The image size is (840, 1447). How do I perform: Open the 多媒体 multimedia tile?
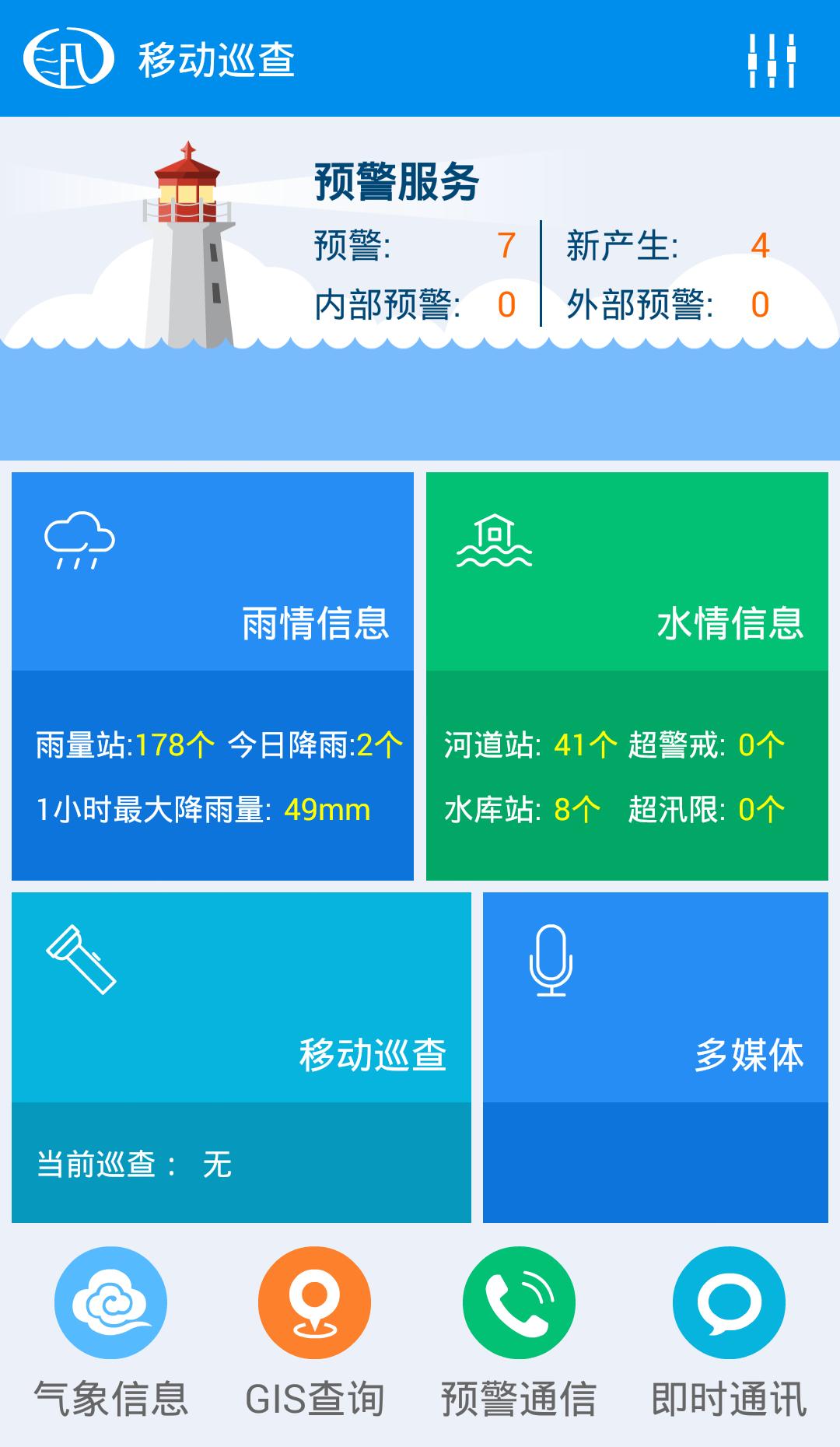click(655, 1056)
